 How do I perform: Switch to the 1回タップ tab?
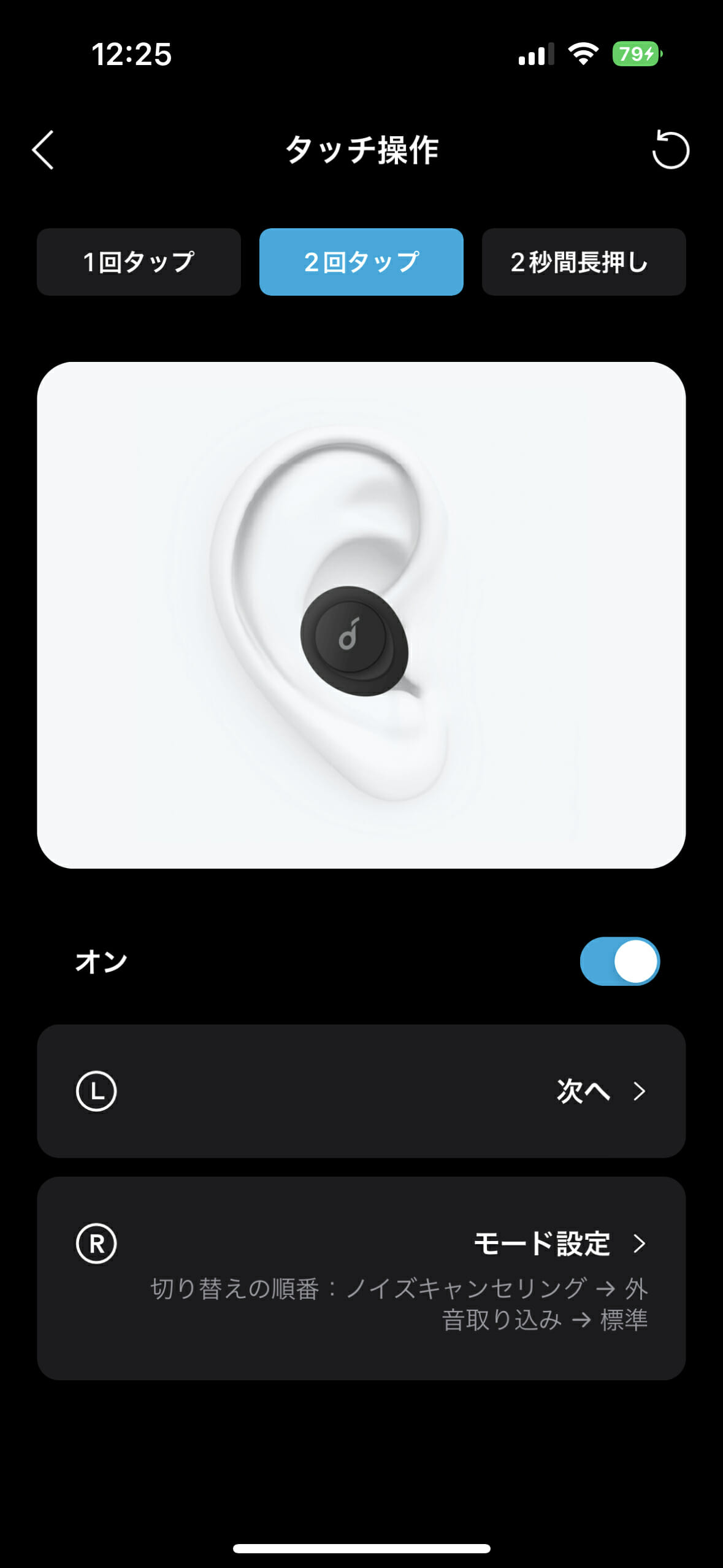tap(139, 262)
